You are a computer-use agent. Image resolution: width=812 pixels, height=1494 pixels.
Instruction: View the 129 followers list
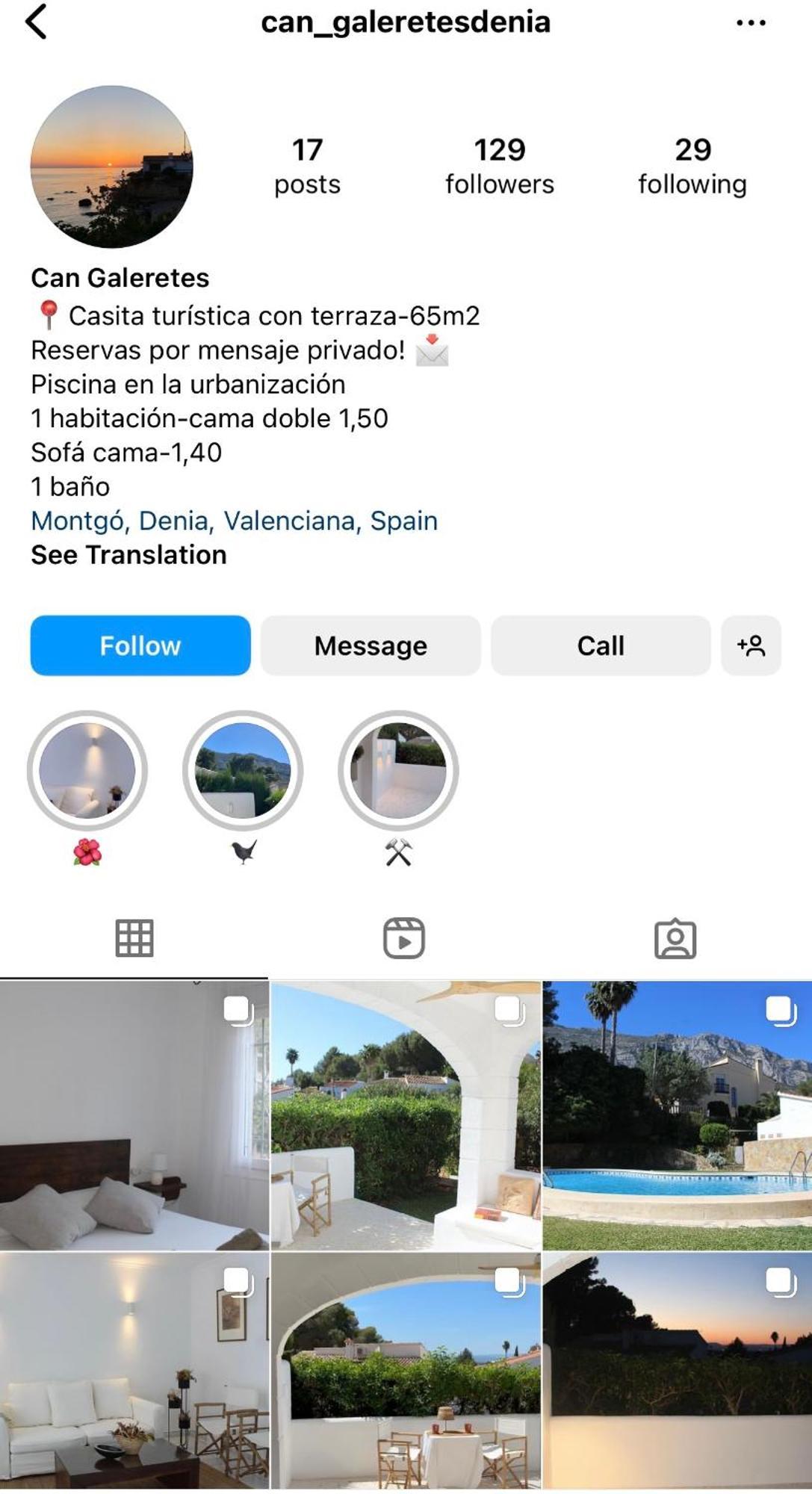click(500, 166)
